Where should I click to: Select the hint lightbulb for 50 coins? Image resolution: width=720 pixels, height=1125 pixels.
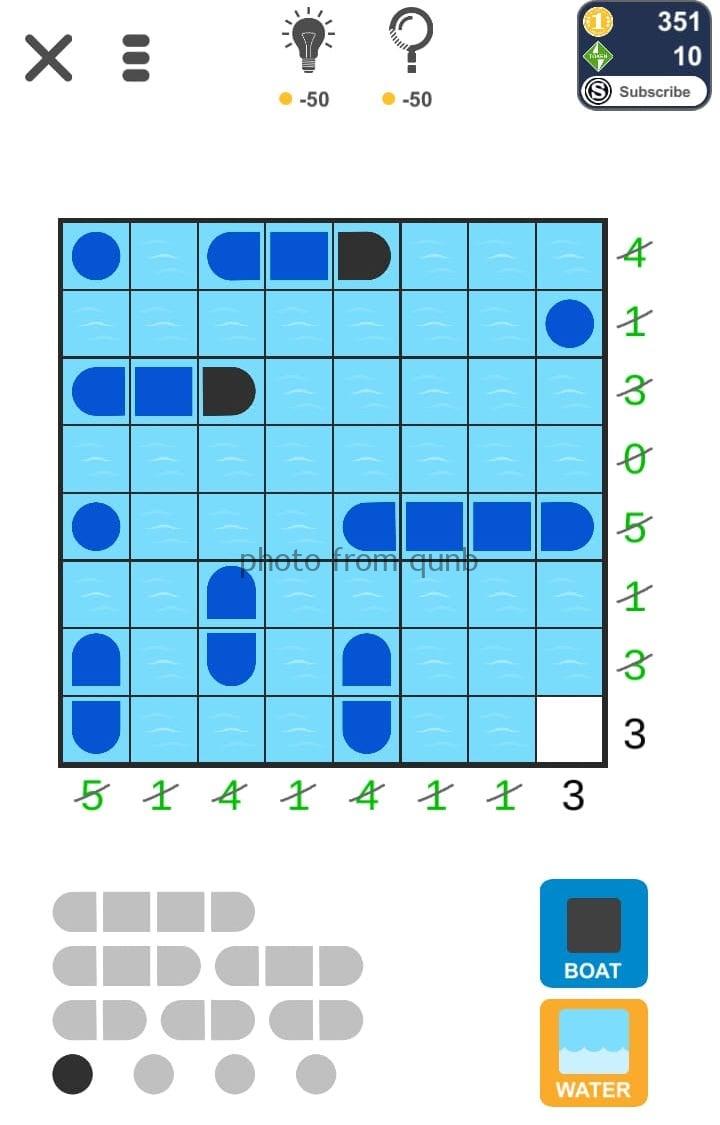pos(305,40)
